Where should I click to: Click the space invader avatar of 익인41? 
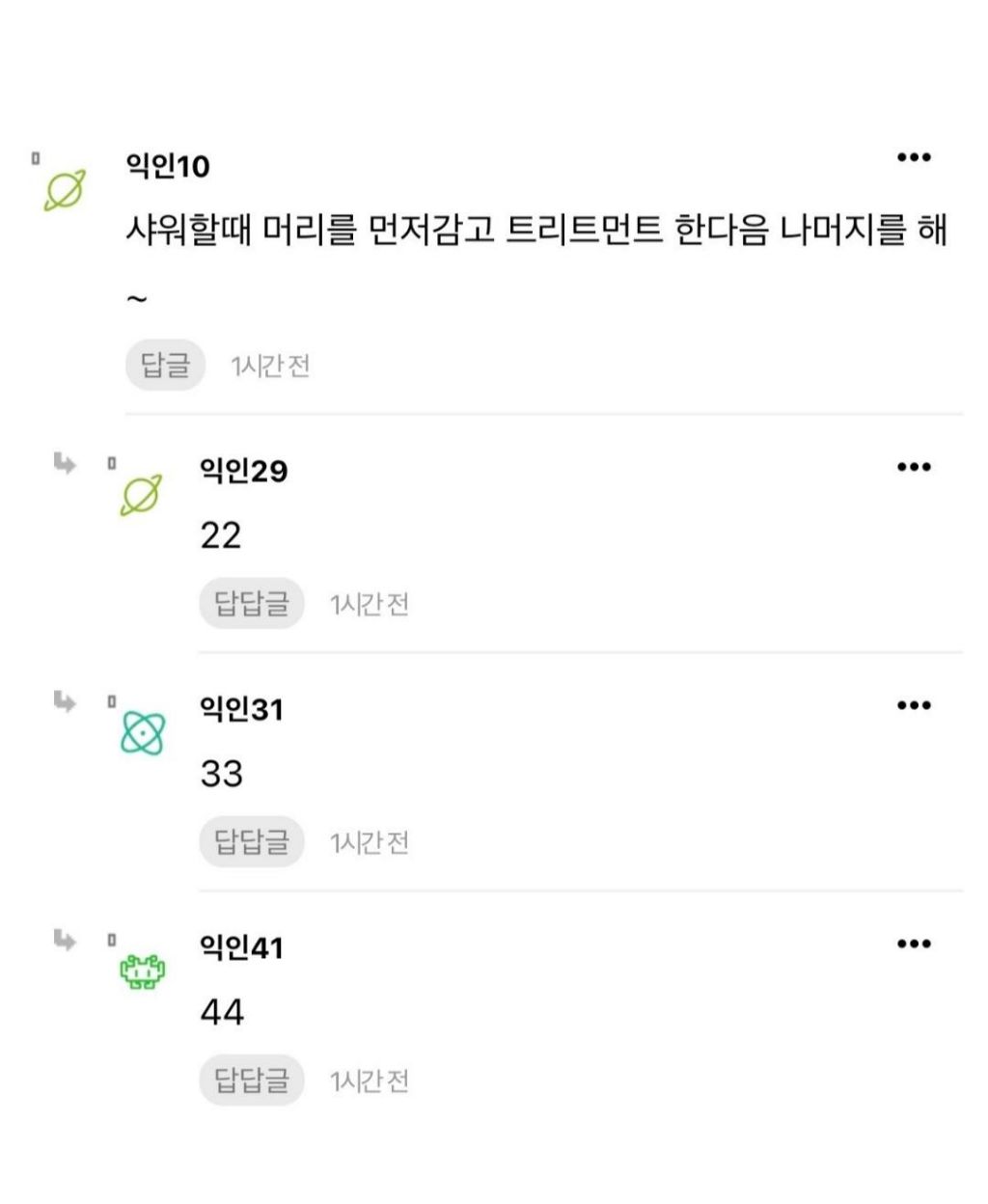142,973
